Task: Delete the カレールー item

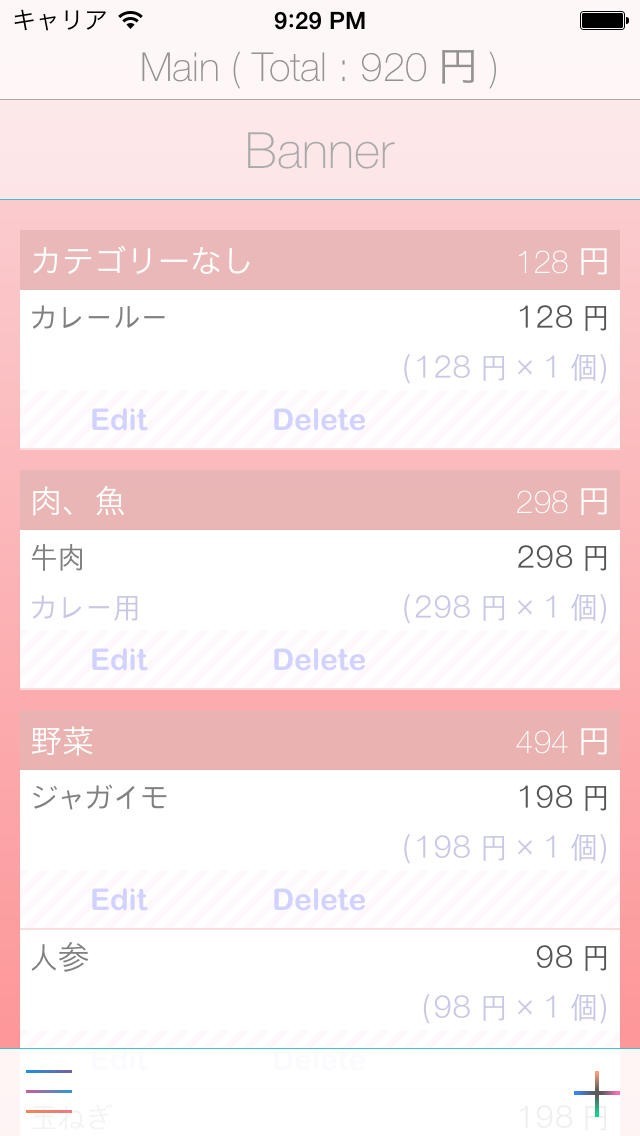Action: click(x=319, y=420)
